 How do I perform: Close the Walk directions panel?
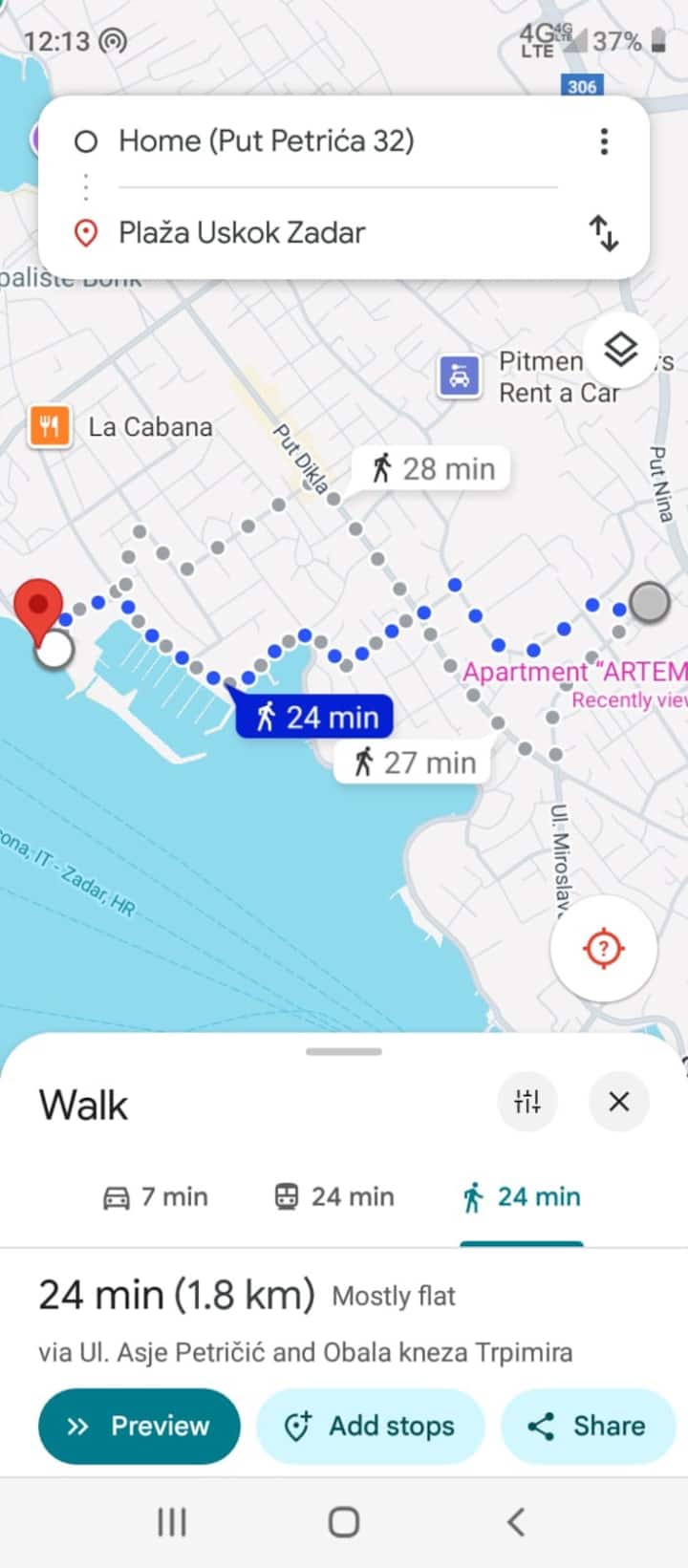click(x=619, y=1102)
